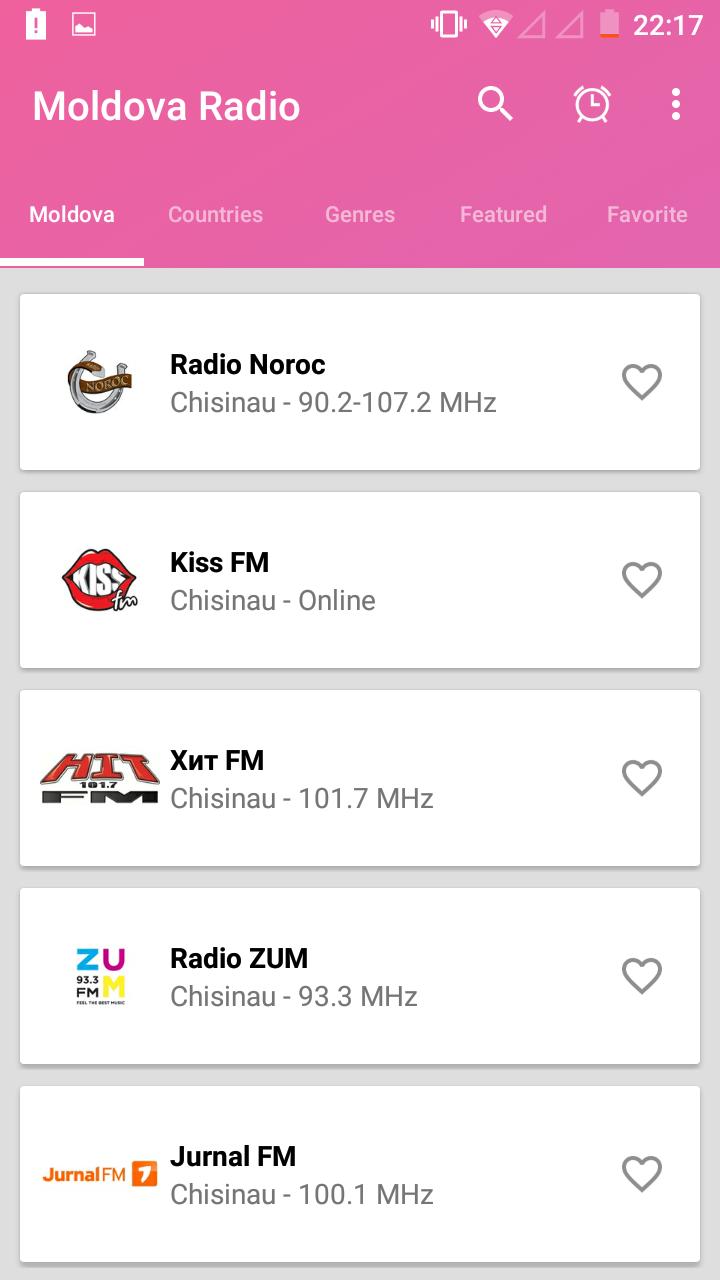This screenshot has height=1280, width=720.
Task: Switch to the Countries tab
Action: pos(216,214)
